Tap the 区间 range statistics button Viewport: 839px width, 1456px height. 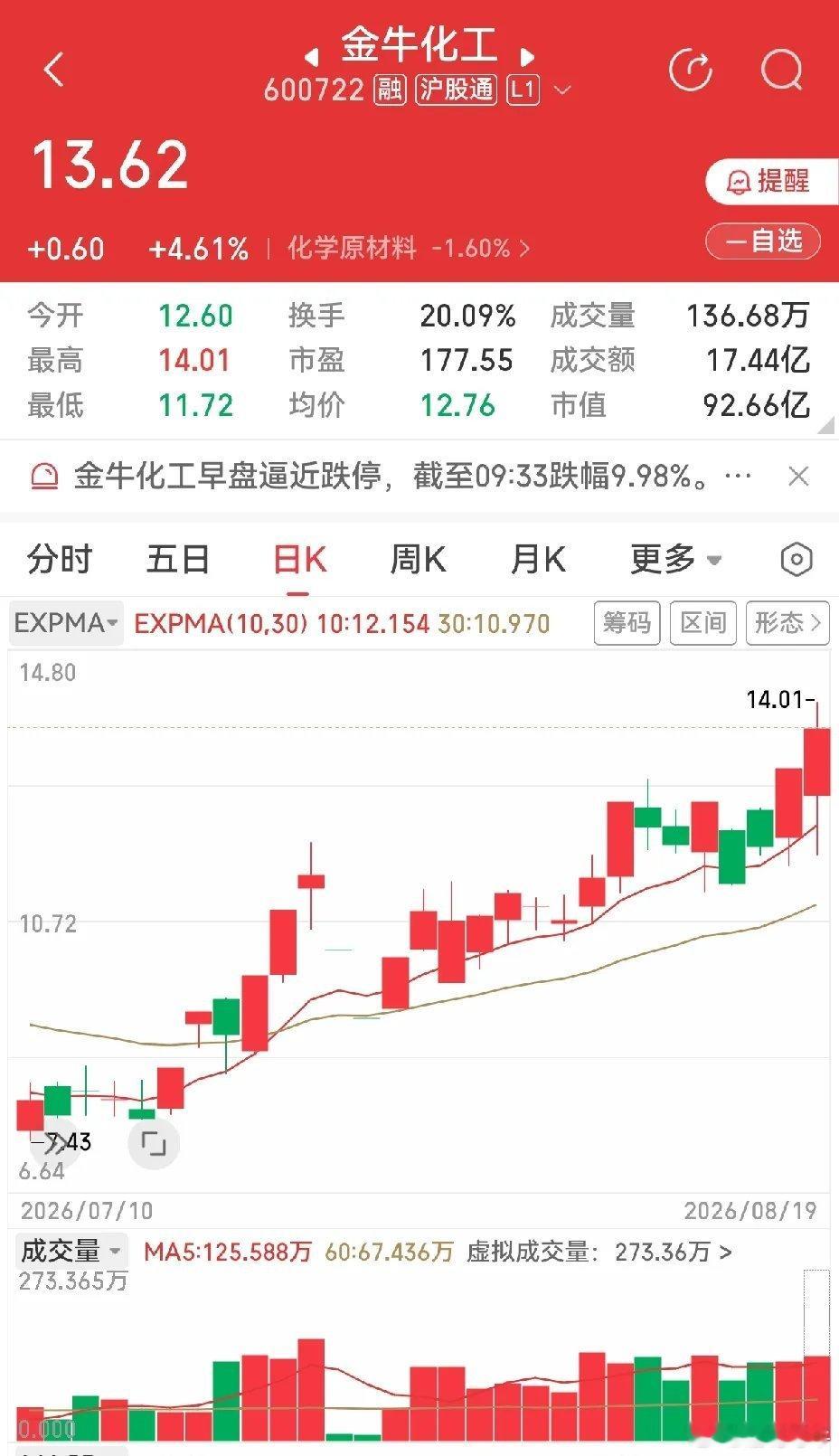click(702, 623)
